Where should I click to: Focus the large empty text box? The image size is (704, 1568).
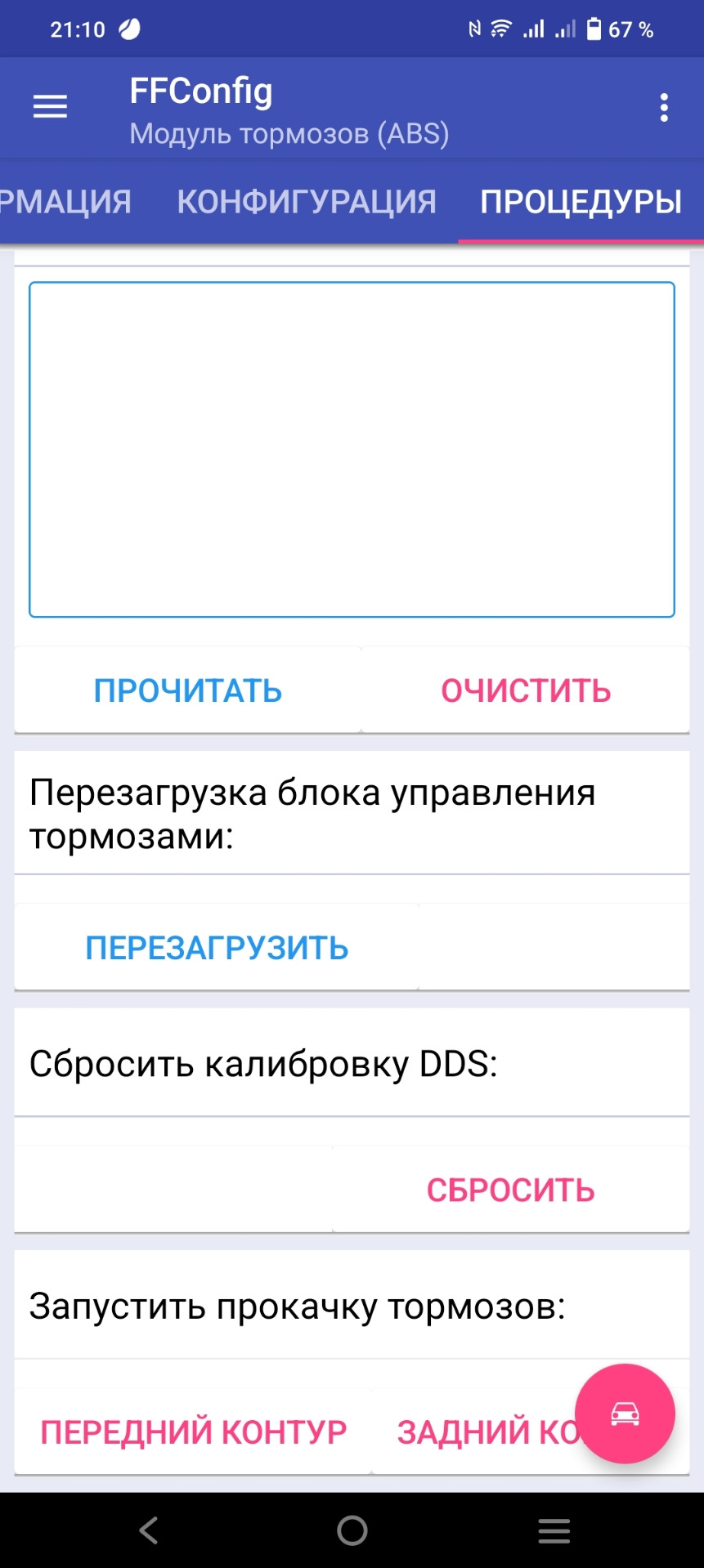point(352,449)
